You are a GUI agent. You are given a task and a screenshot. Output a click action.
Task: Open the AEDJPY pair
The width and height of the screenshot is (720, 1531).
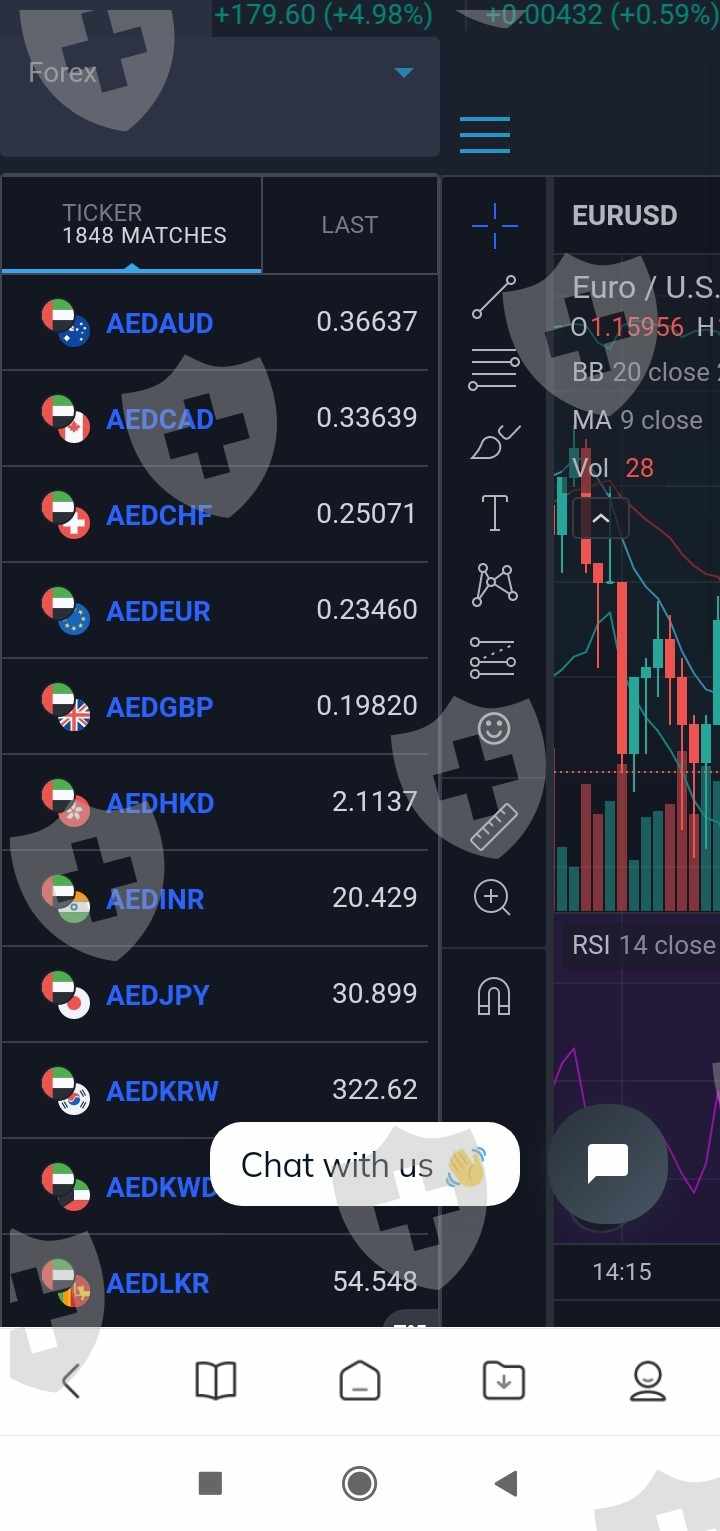pos(158,995)
